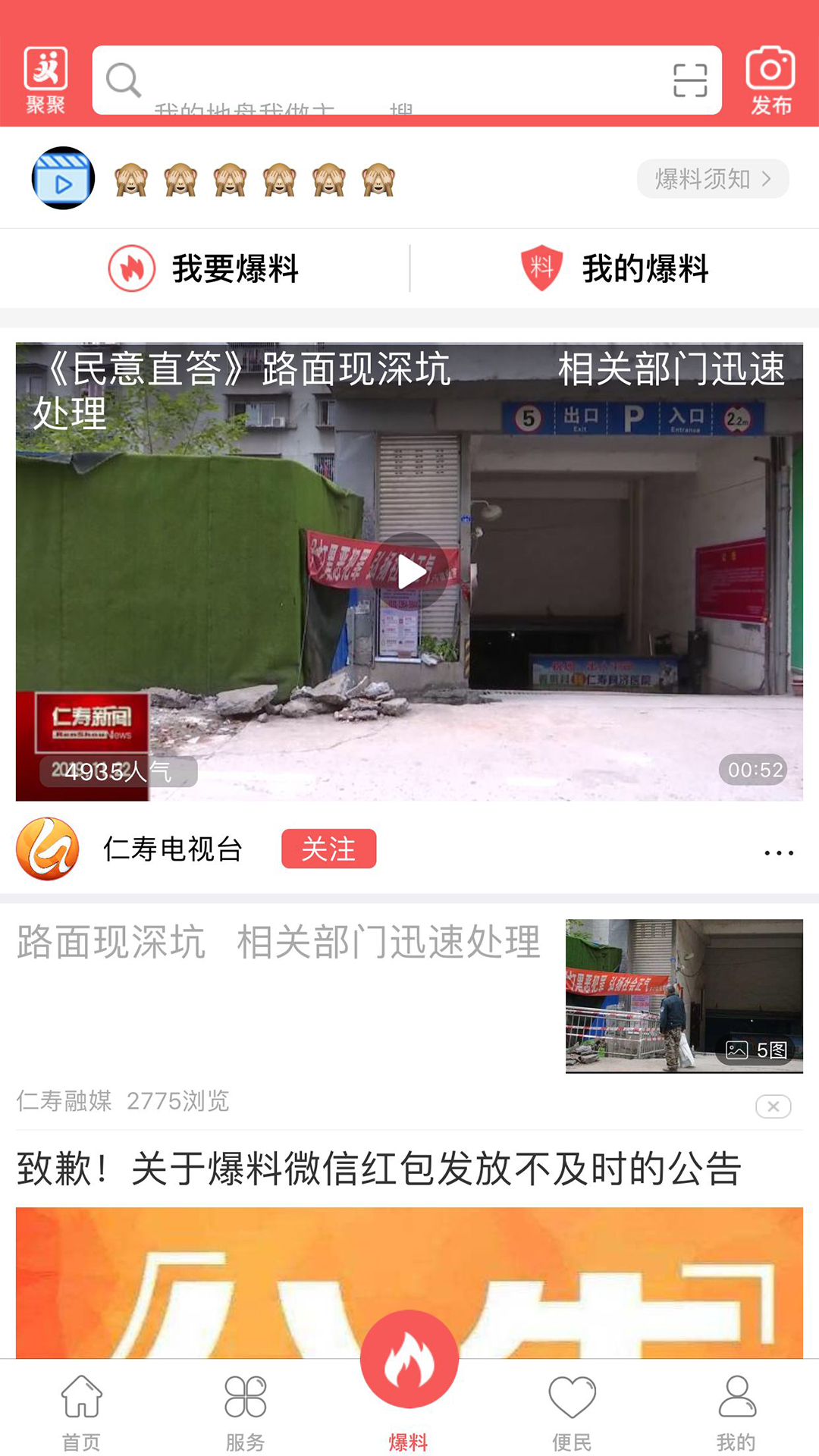Dismiss the 仁寿融媒 article
Screen dimensions: 819x1456
773,1106
